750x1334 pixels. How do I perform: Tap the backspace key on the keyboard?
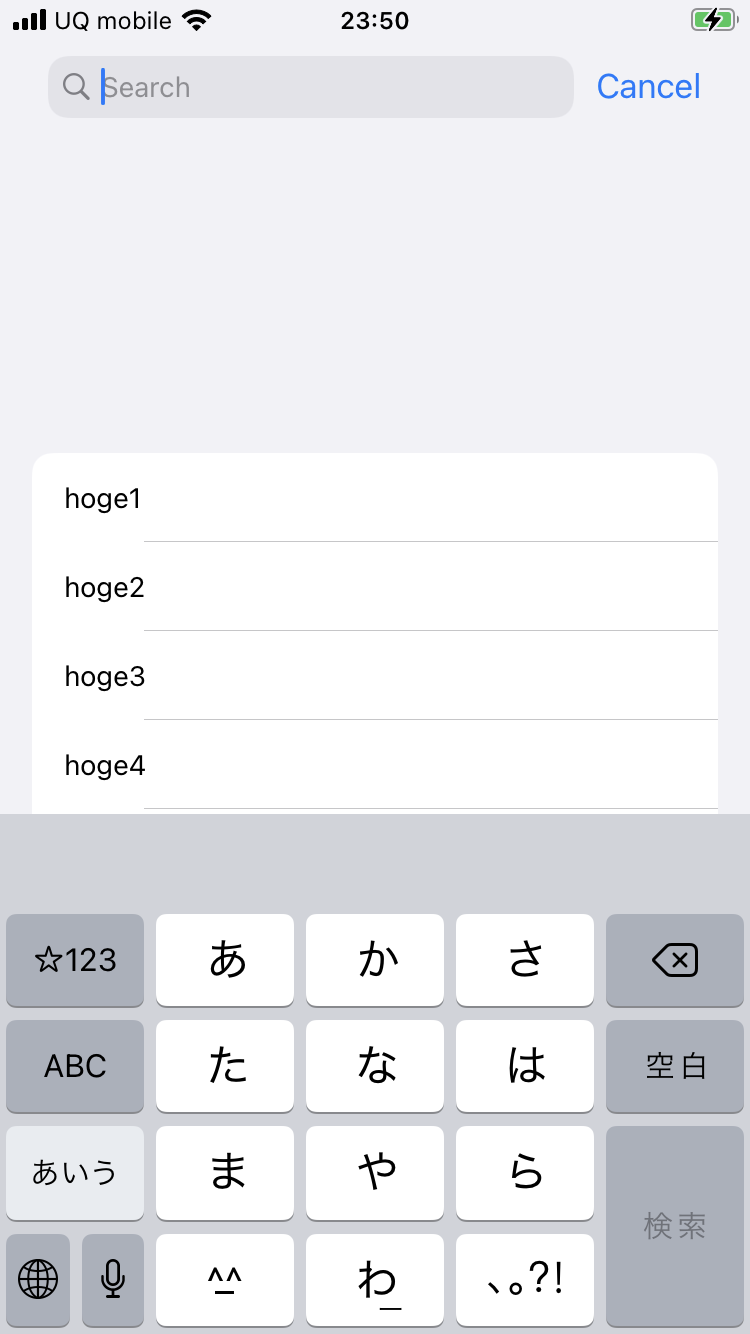coord(675,960)
